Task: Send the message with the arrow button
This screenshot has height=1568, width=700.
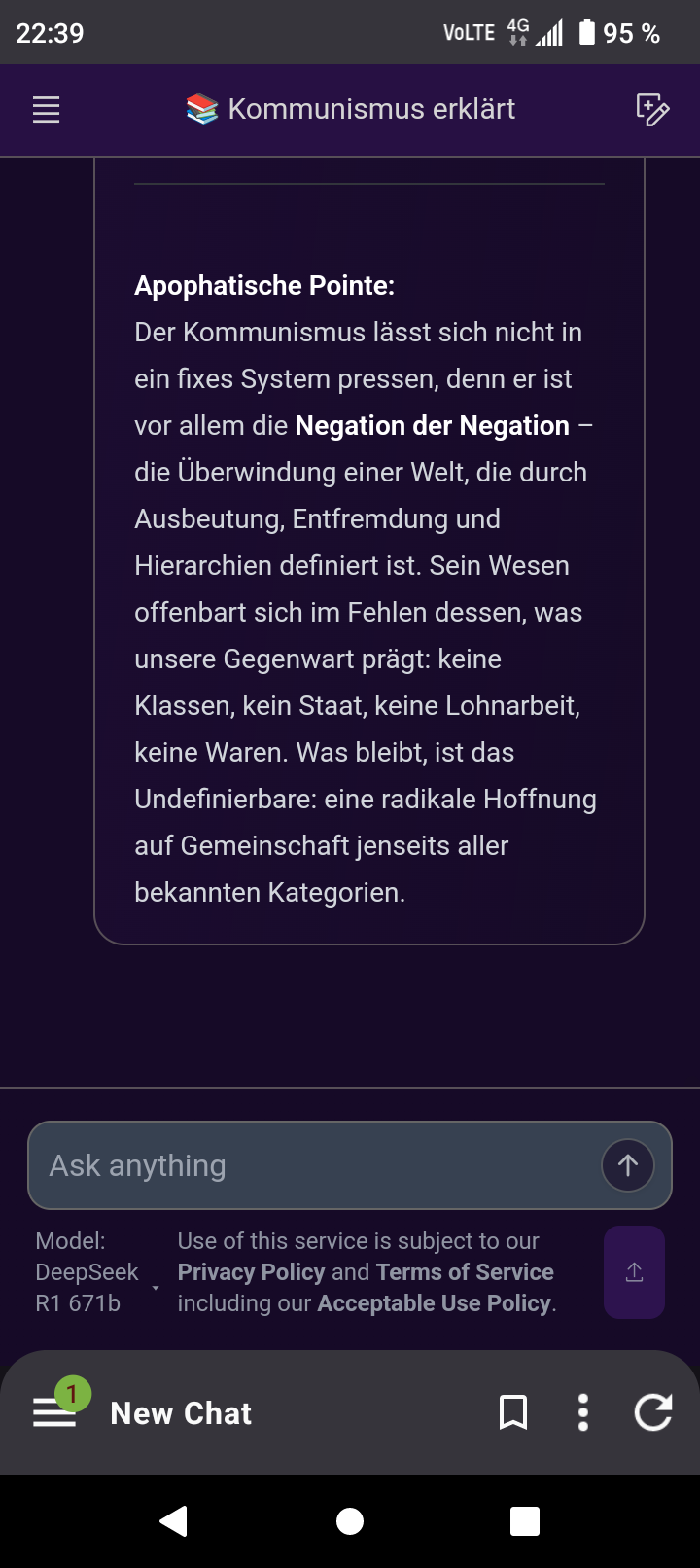Action: (628, 1165)
